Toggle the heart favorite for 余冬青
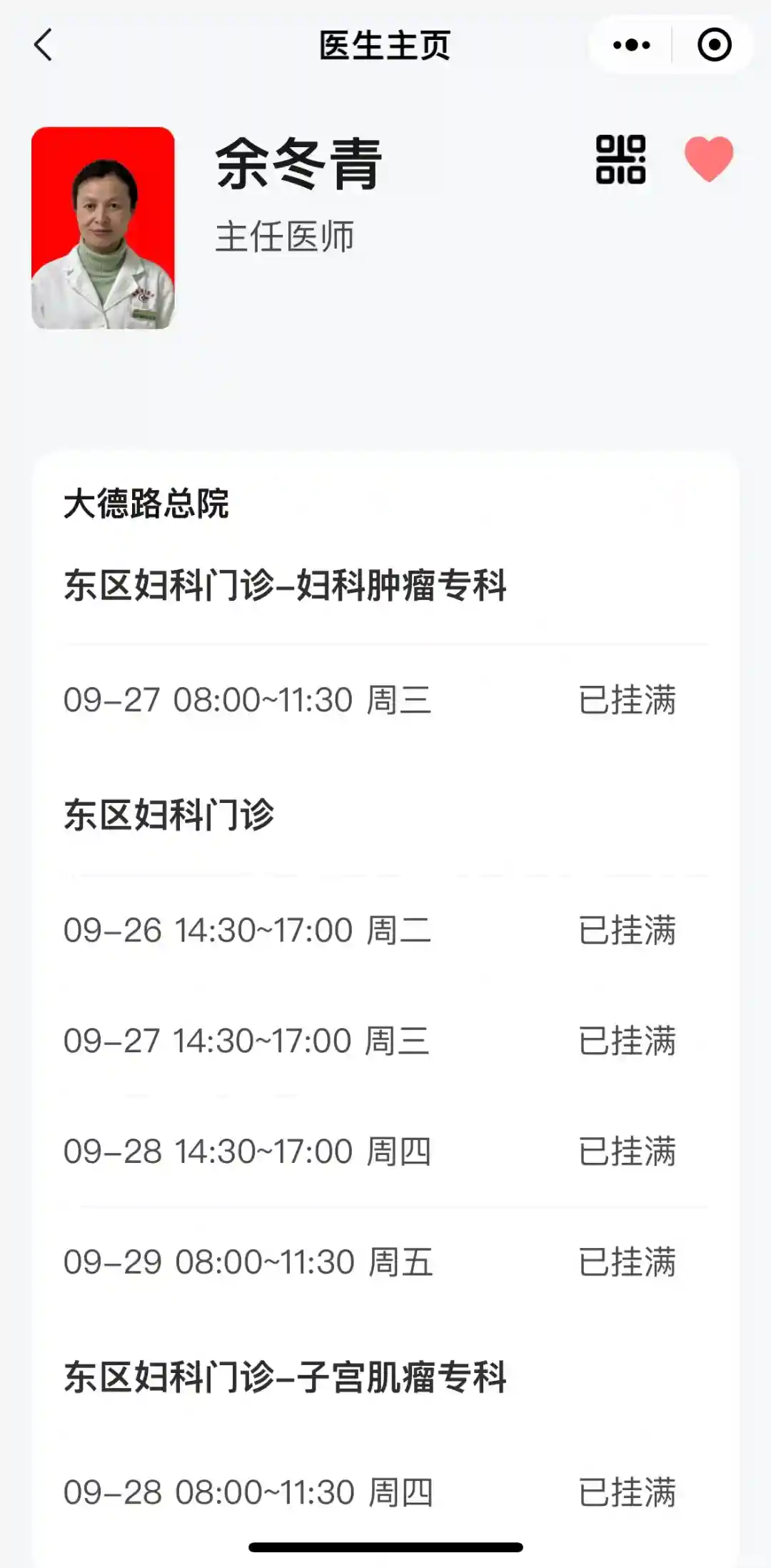This screenshot has height=1568, width=771. click(x=708, y=159)
